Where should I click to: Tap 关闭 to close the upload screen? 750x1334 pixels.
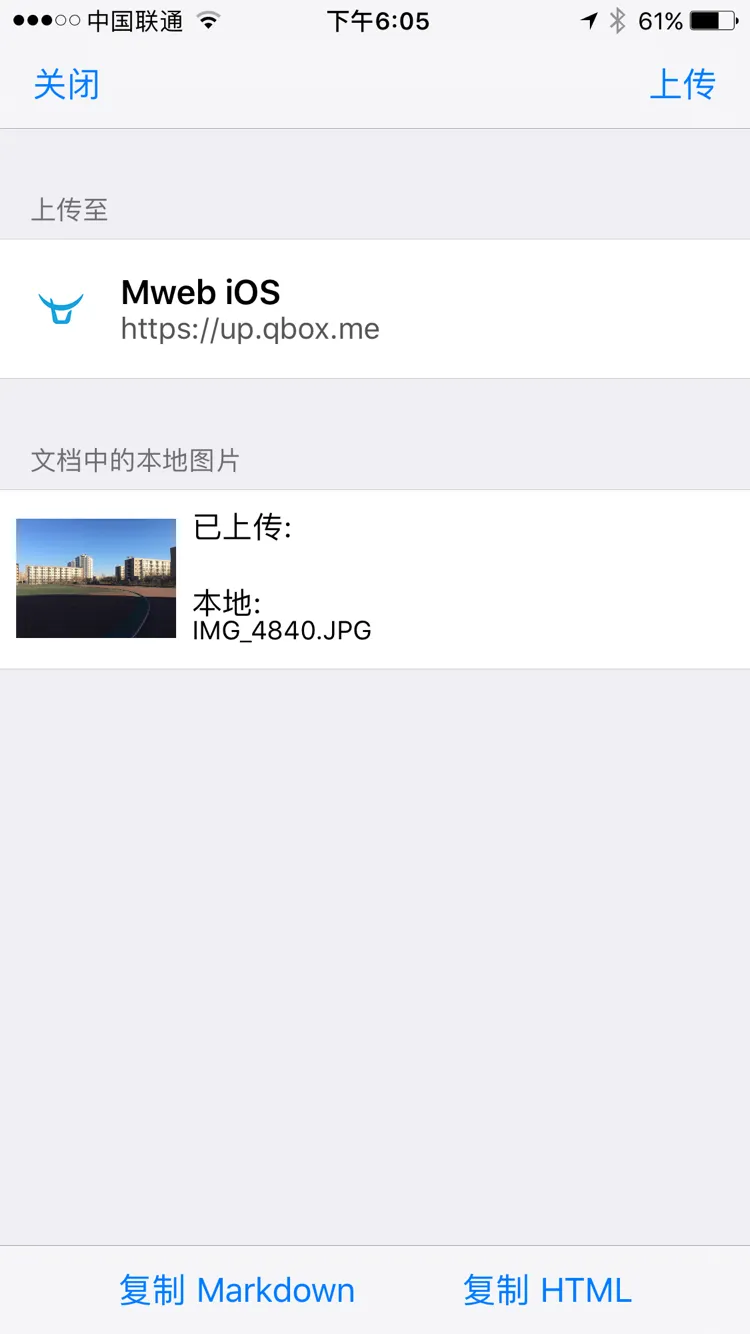coord(66,84)
